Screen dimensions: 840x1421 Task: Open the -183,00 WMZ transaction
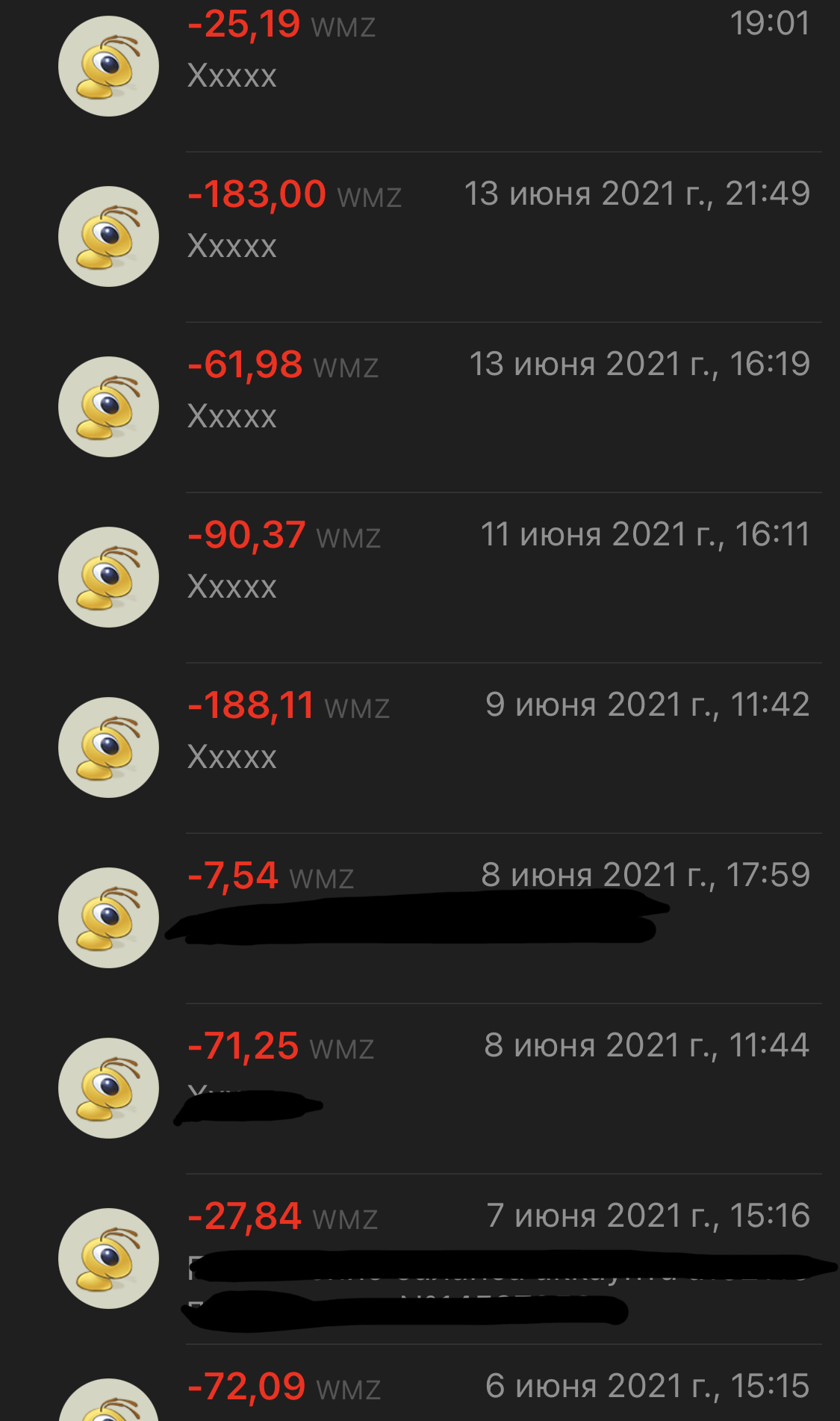coord(420,238)
